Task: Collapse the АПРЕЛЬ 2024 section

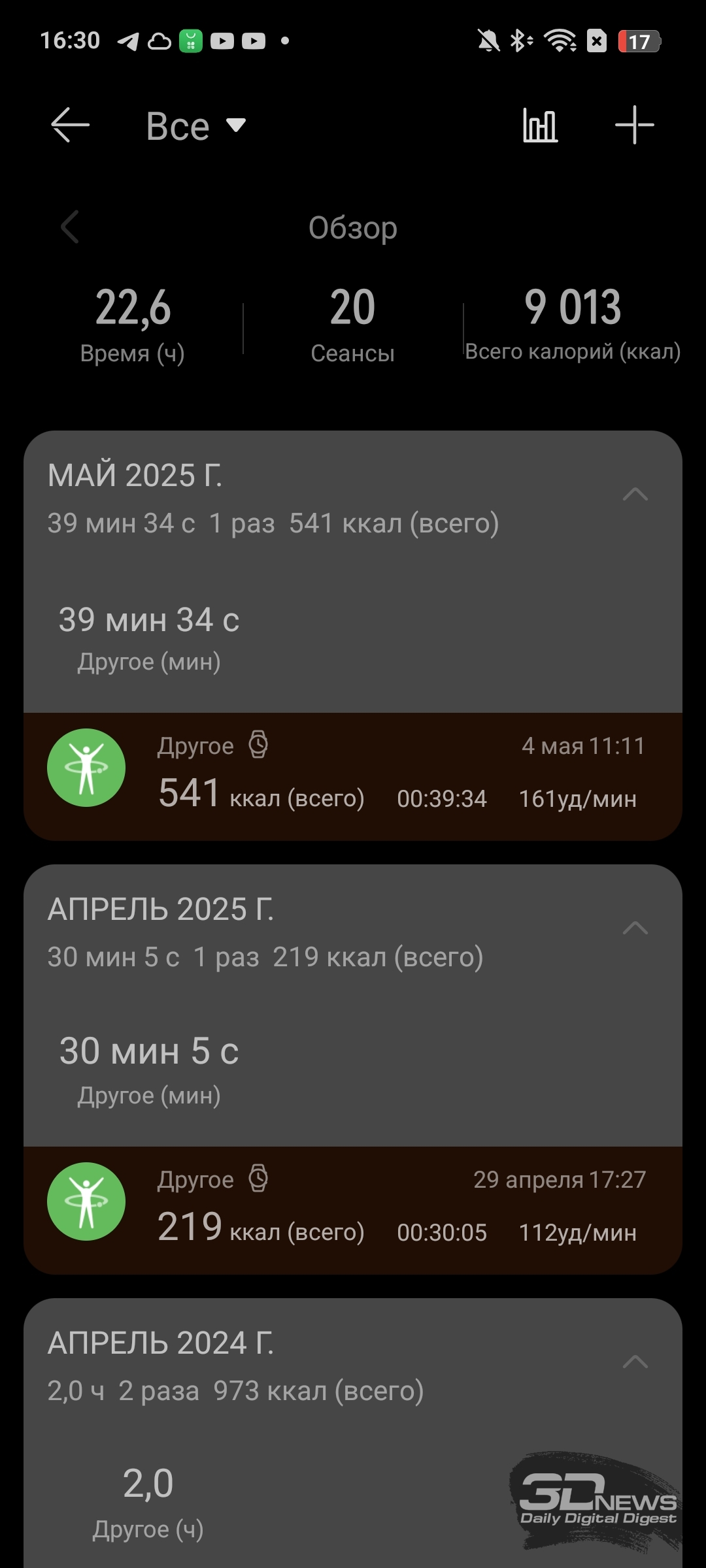Action: click(x=635, y=1362)
